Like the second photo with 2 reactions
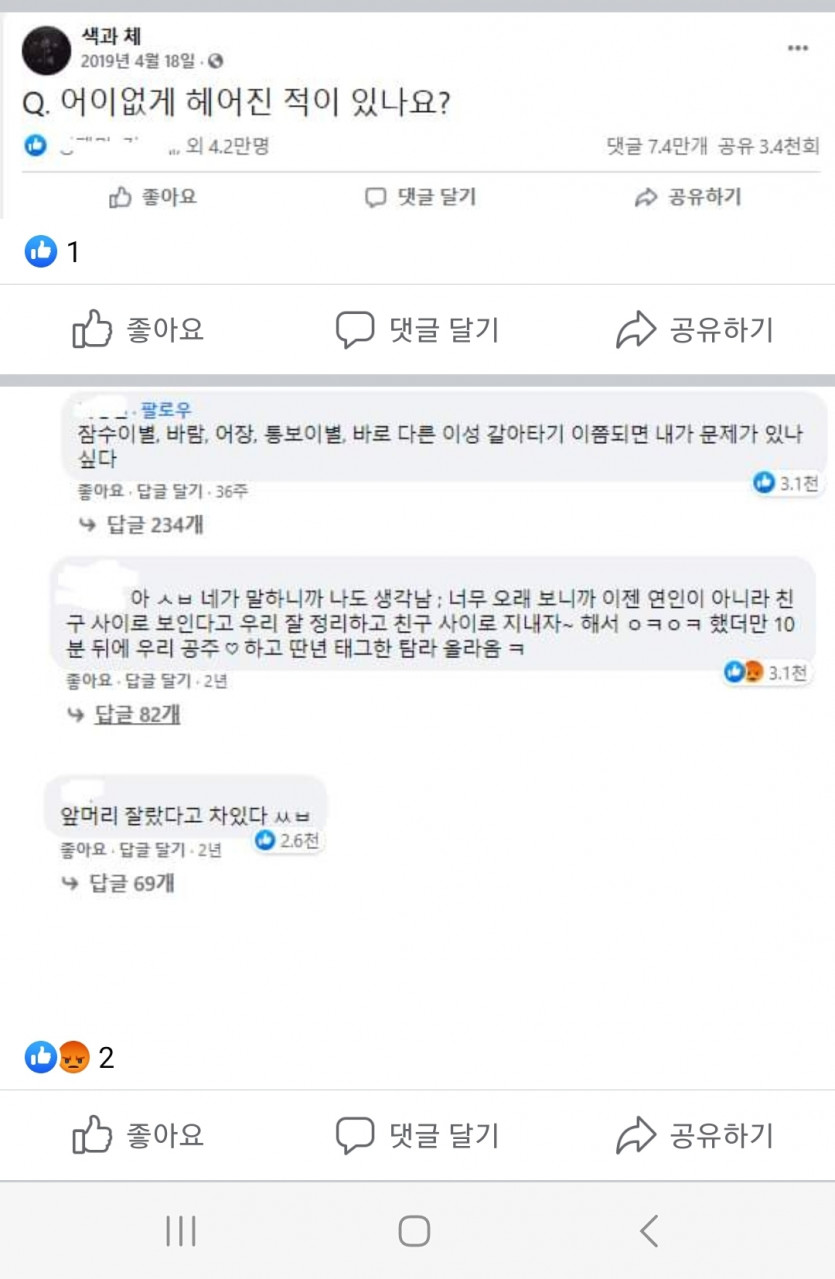 (139, 1135)
